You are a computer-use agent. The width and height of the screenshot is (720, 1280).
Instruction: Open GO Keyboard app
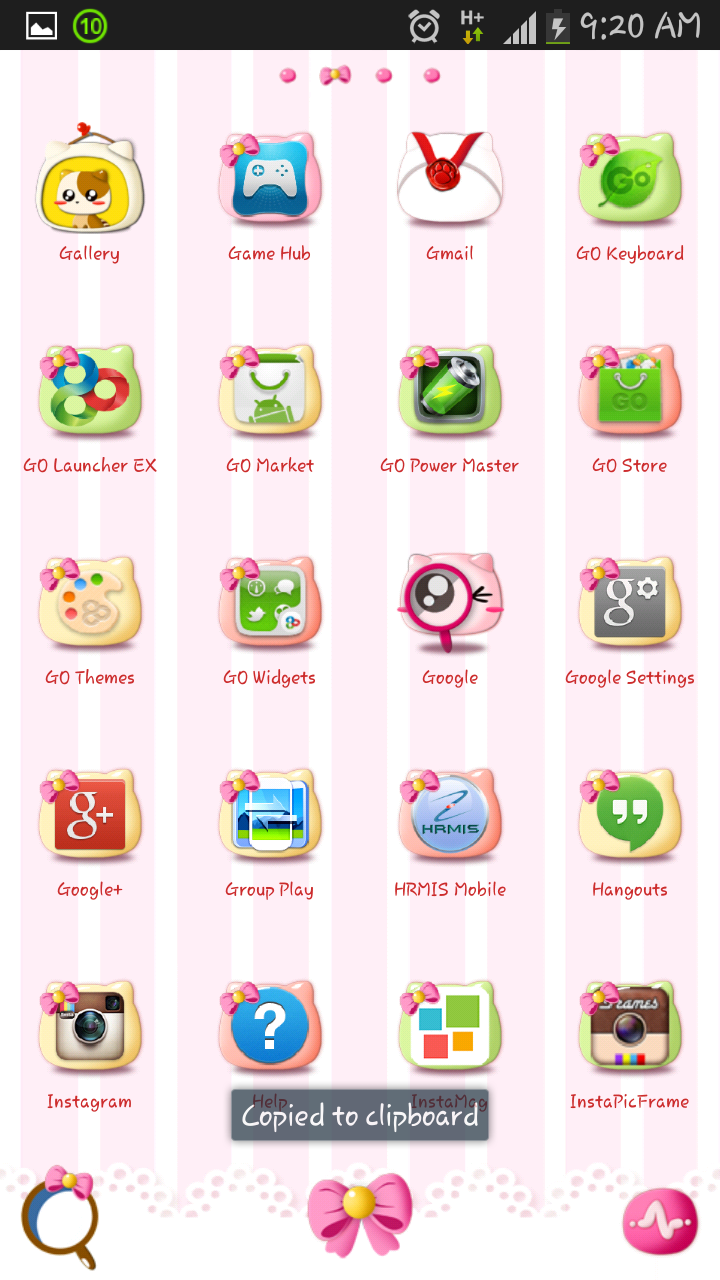tap(630, 182)
